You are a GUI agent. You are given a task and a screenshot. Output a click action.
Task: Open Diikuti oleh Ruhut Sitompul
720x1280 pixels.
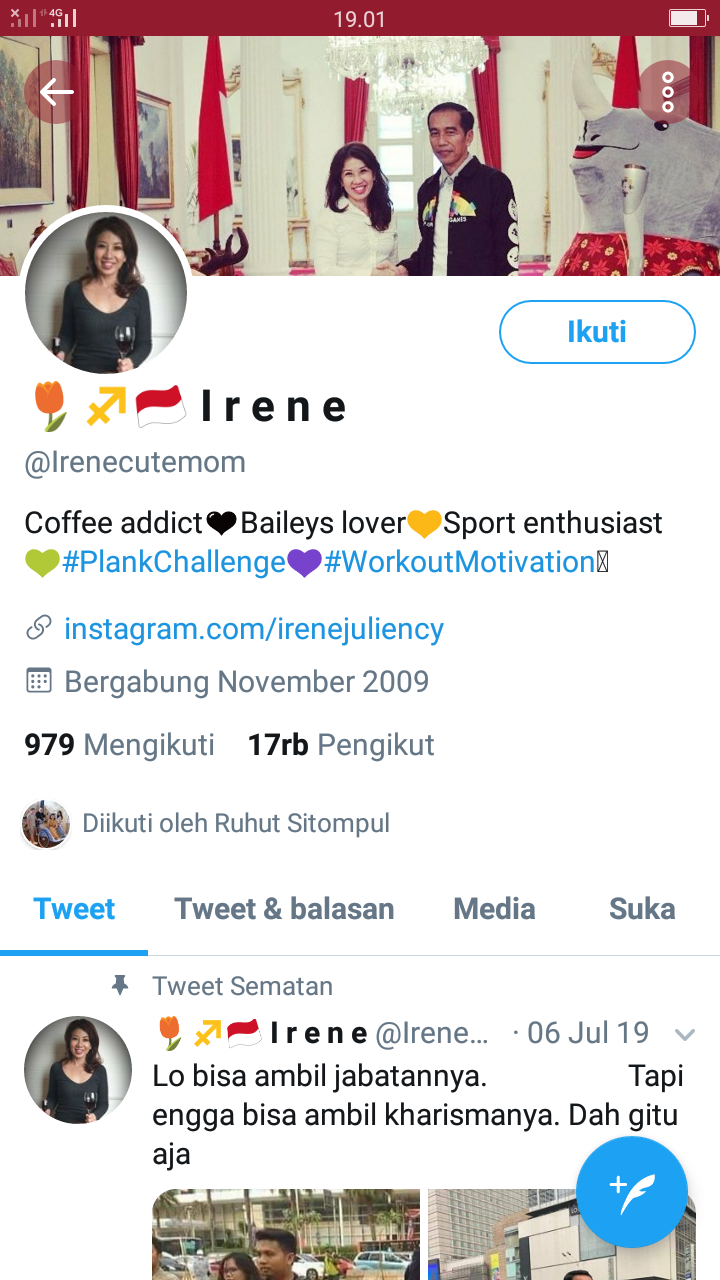coord(206,823)
